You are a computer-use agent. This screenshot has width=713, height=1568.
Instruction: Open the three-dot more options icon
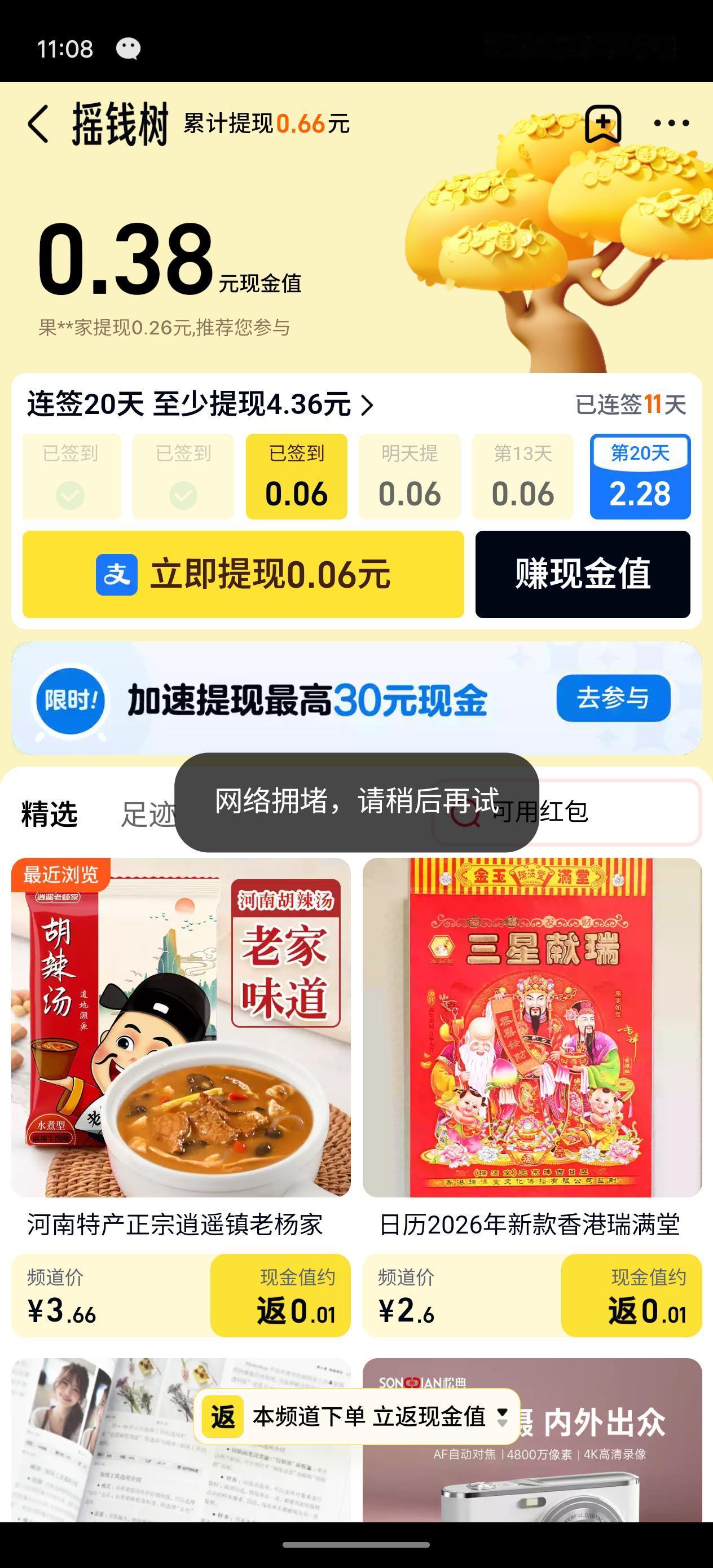pos(671,124)
